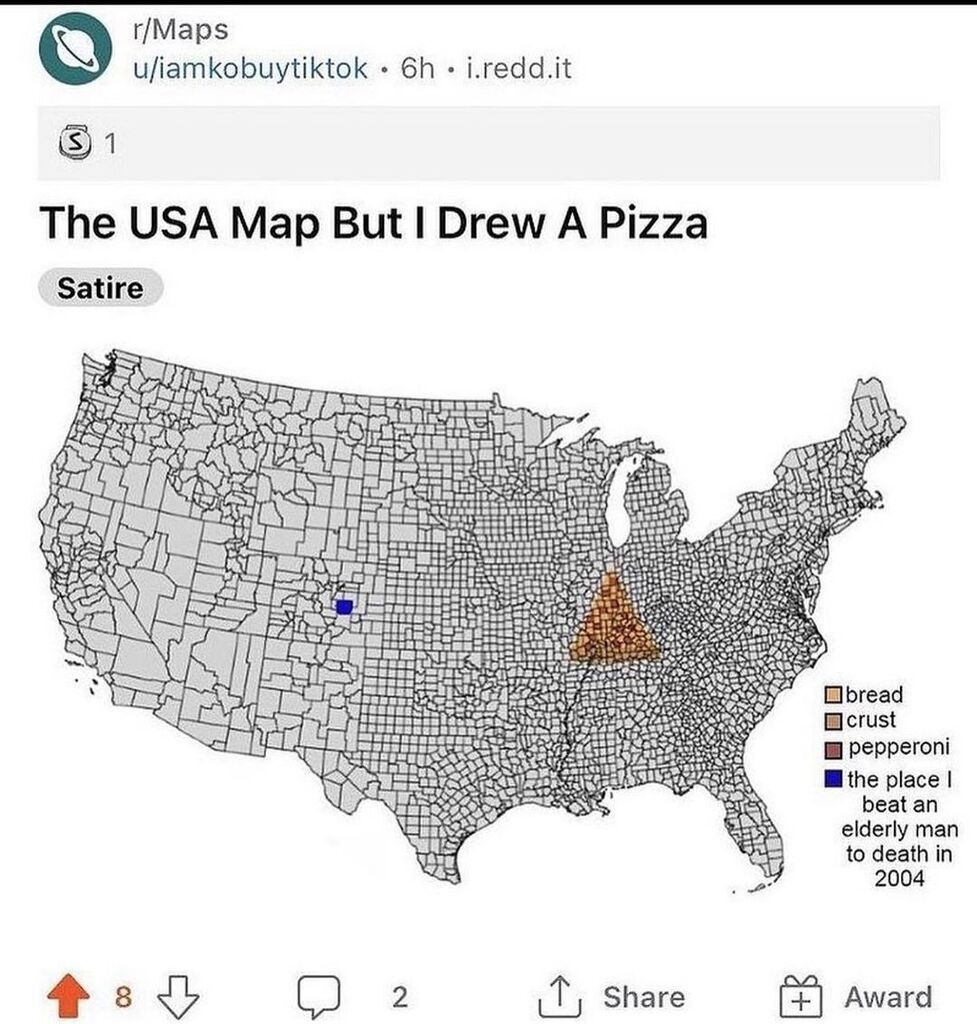Share this post
Screen dimensions: 977x1024
(610, 996)
